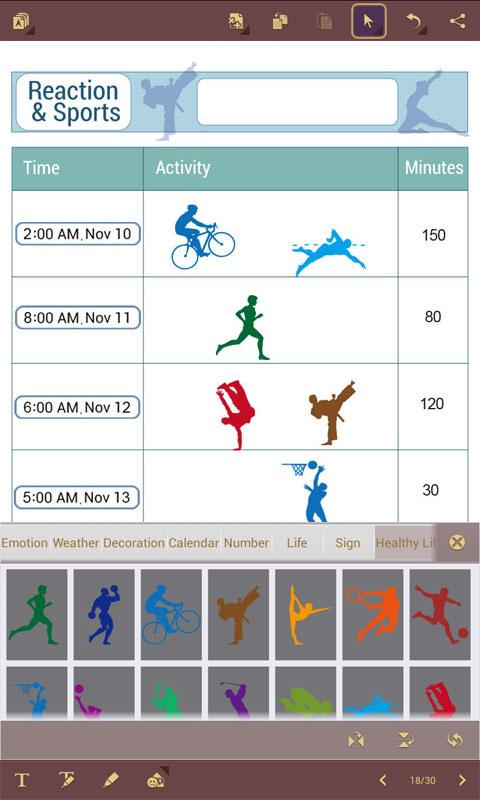
Task: Open the Sign sticker tab
Action: coord(348,543)
